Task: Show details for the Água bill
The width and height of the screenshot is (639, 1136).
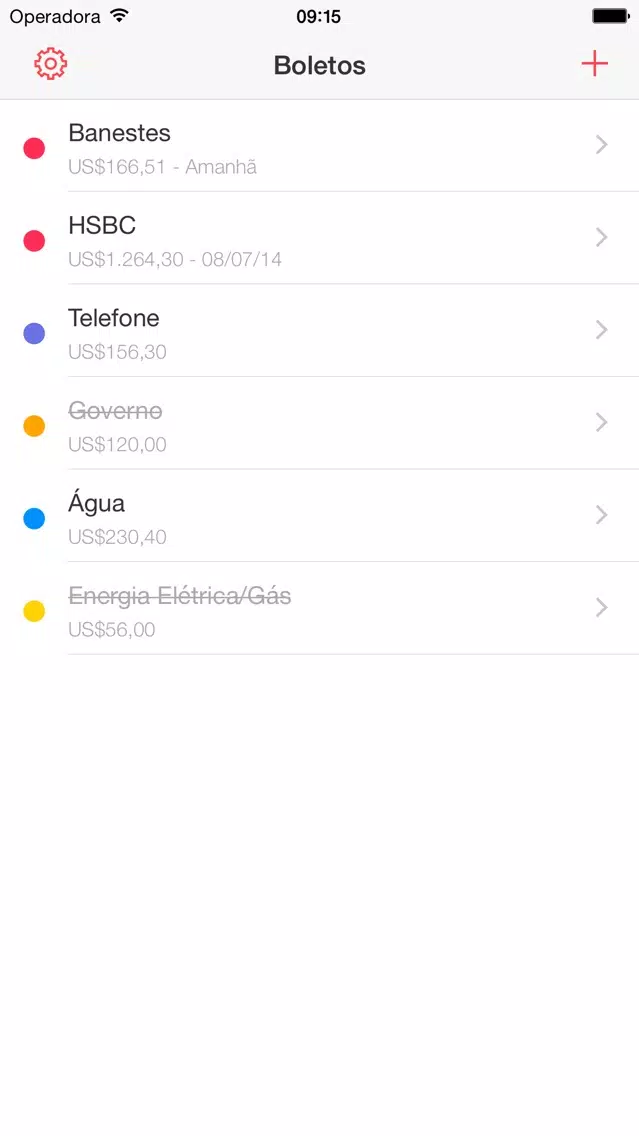Action: coord(320,517)
